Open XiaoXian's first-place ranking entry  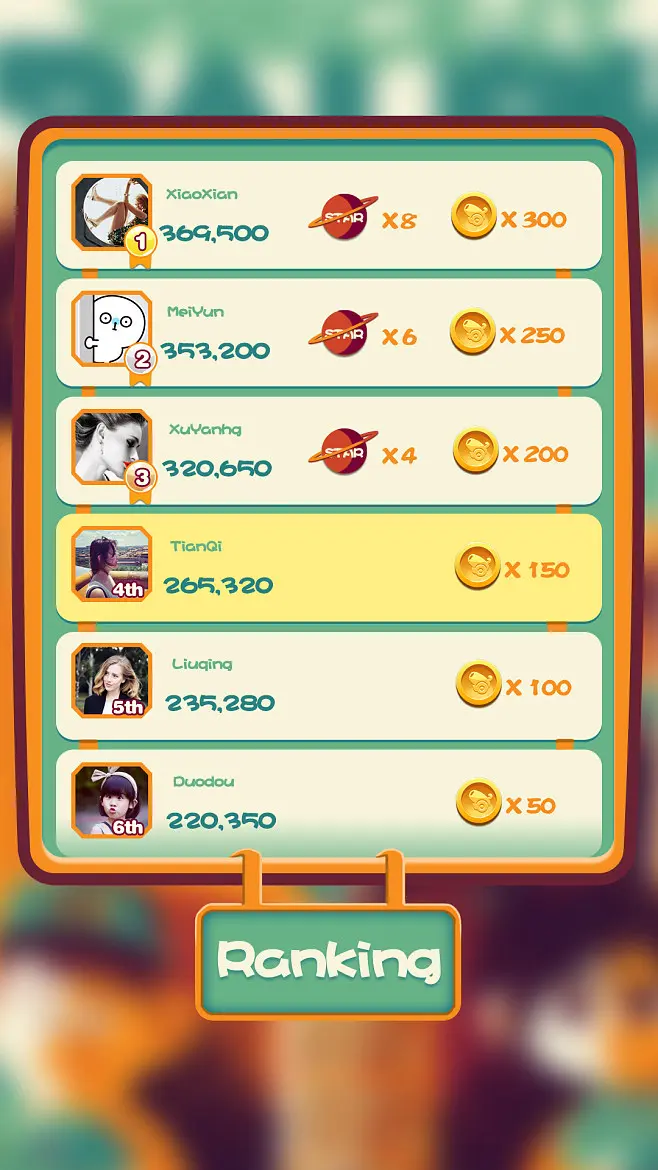[328, 215]
